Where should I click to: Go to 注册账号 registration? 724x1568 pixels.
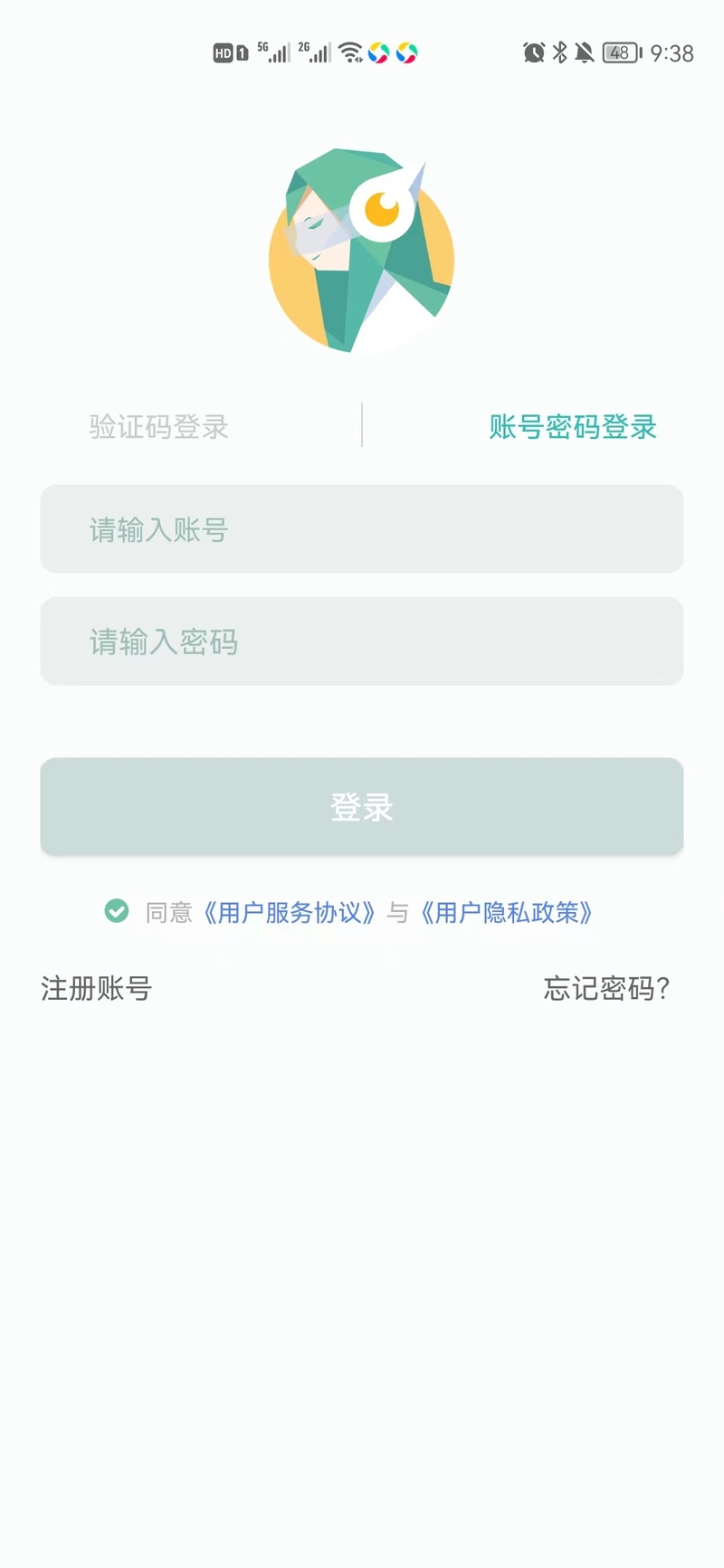click(96, 988)
